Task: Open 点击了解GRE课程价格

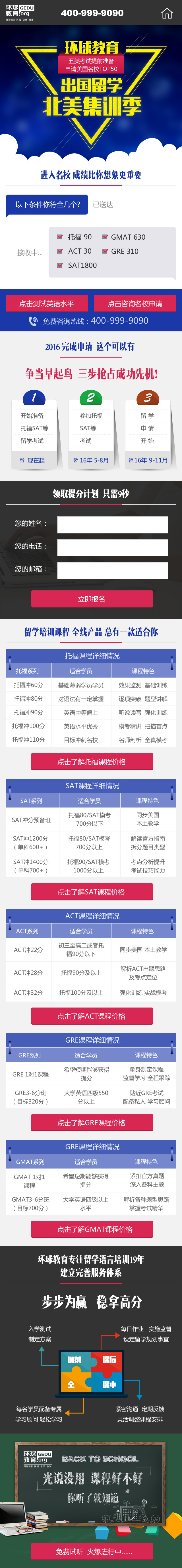Action: pos(92,1122)
